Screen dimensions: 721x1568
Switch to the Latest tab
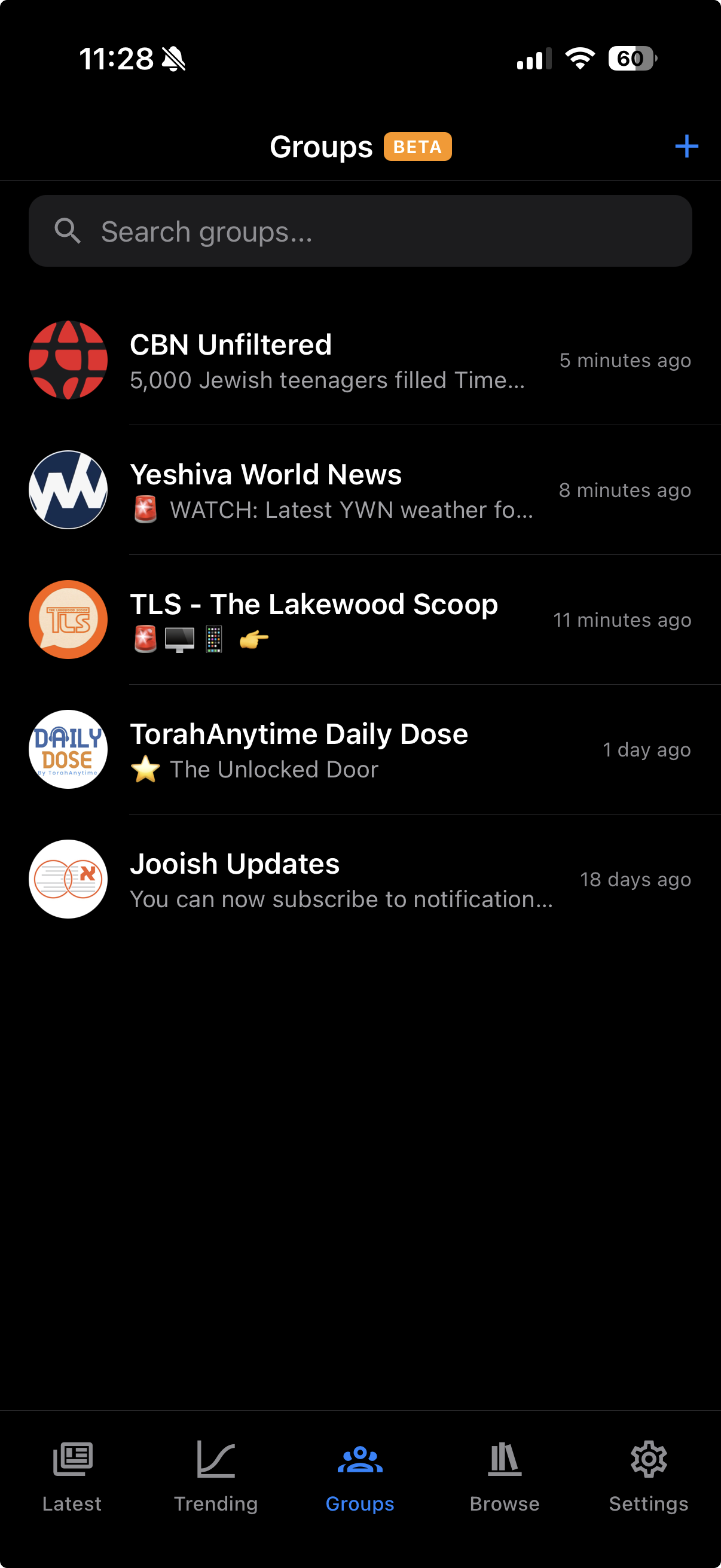tap(72, 1473)
